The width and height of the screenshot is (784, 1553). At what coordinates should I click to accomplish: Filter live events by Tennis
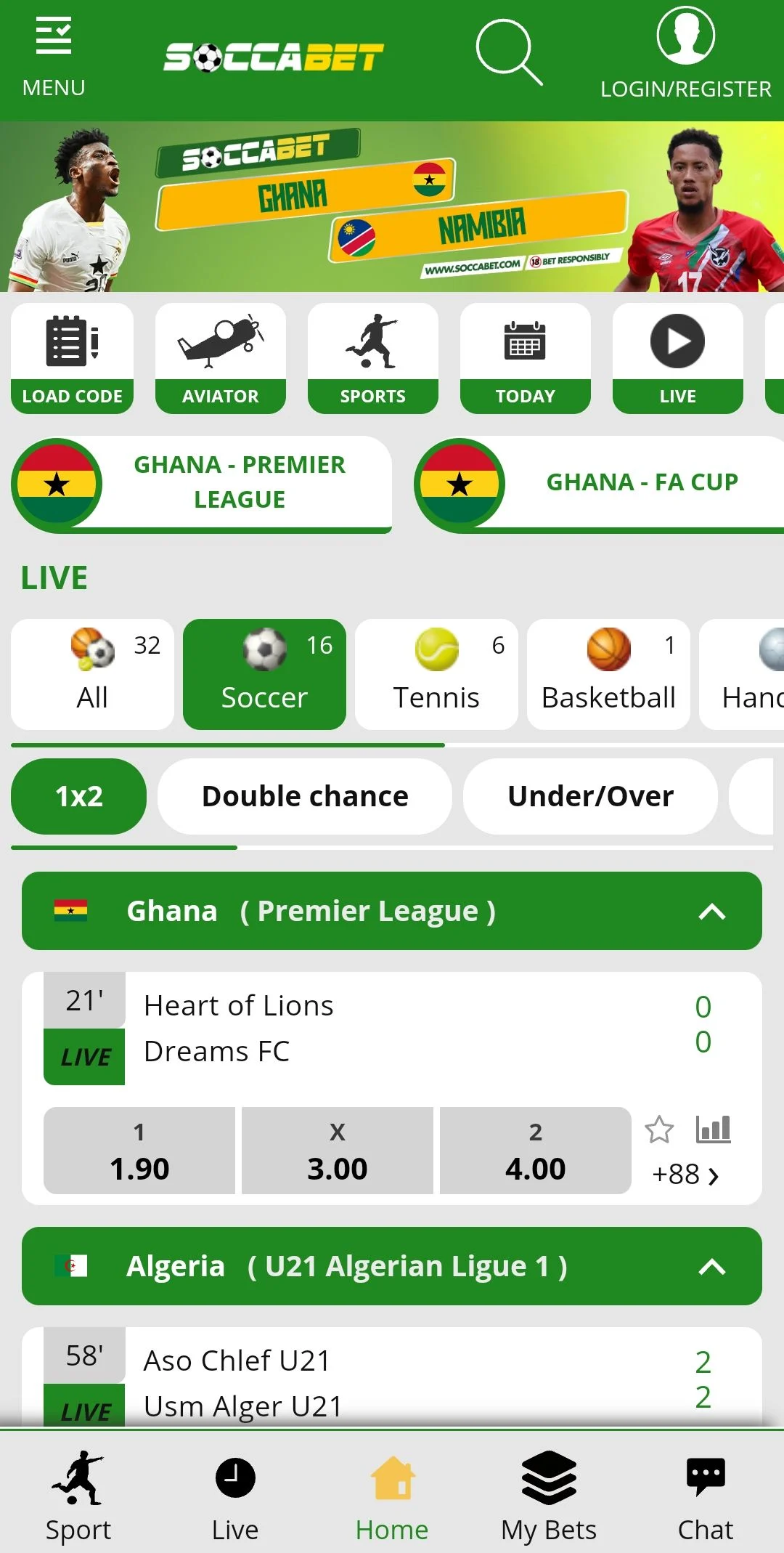click(x=436, y=673)
